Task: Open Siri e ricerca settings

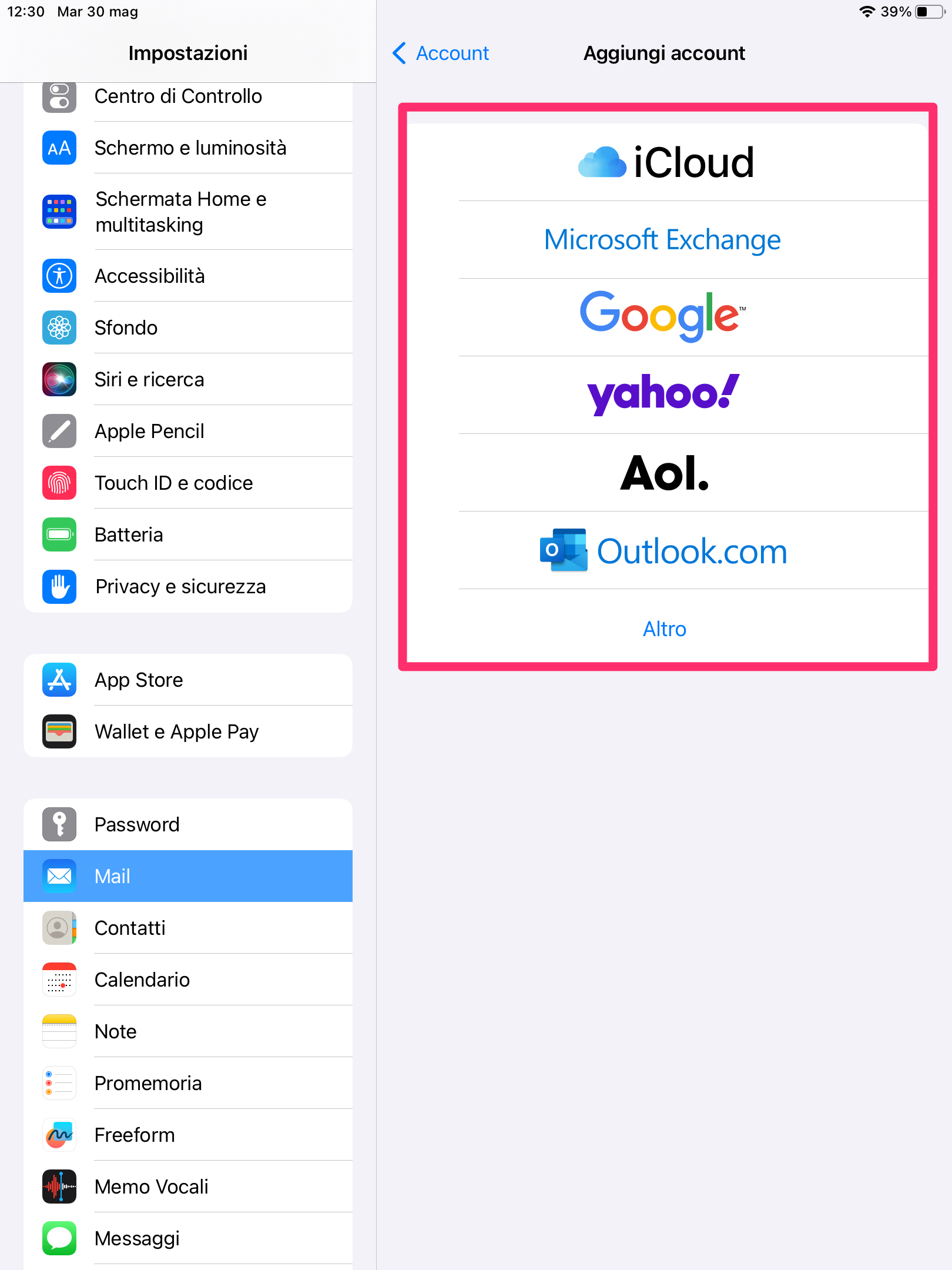Action: 149,380
